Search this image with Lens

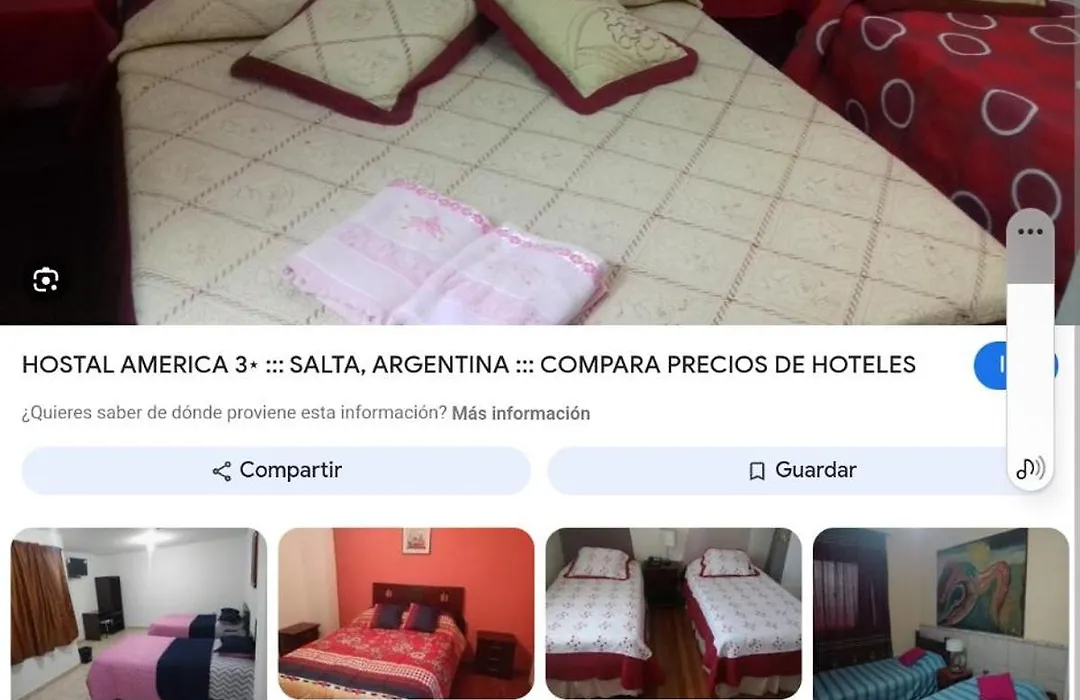pyautogui.click(x=45, y=280)
